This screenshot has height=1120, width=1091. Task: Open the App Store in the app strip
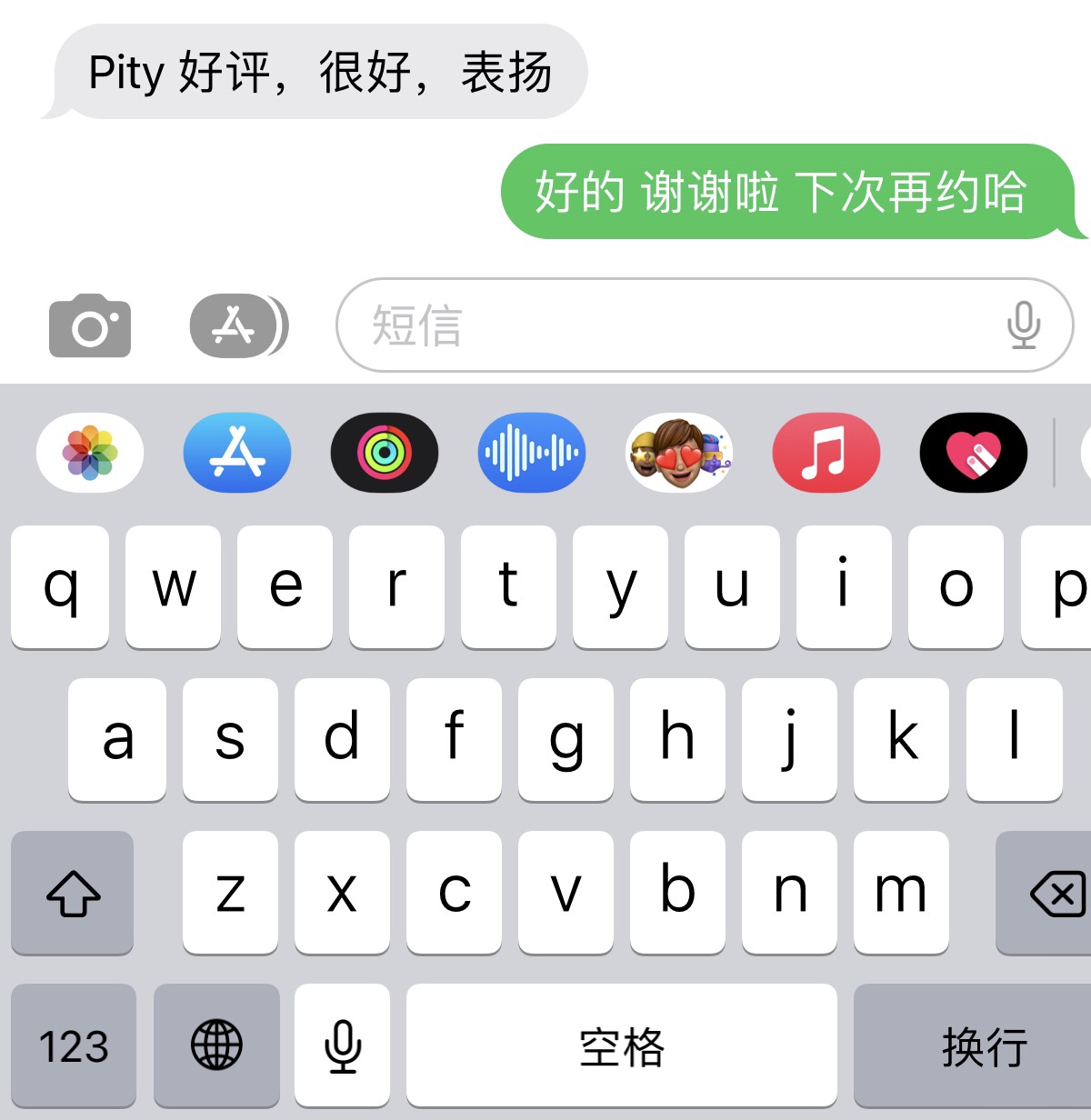click(x=237, y=453)
